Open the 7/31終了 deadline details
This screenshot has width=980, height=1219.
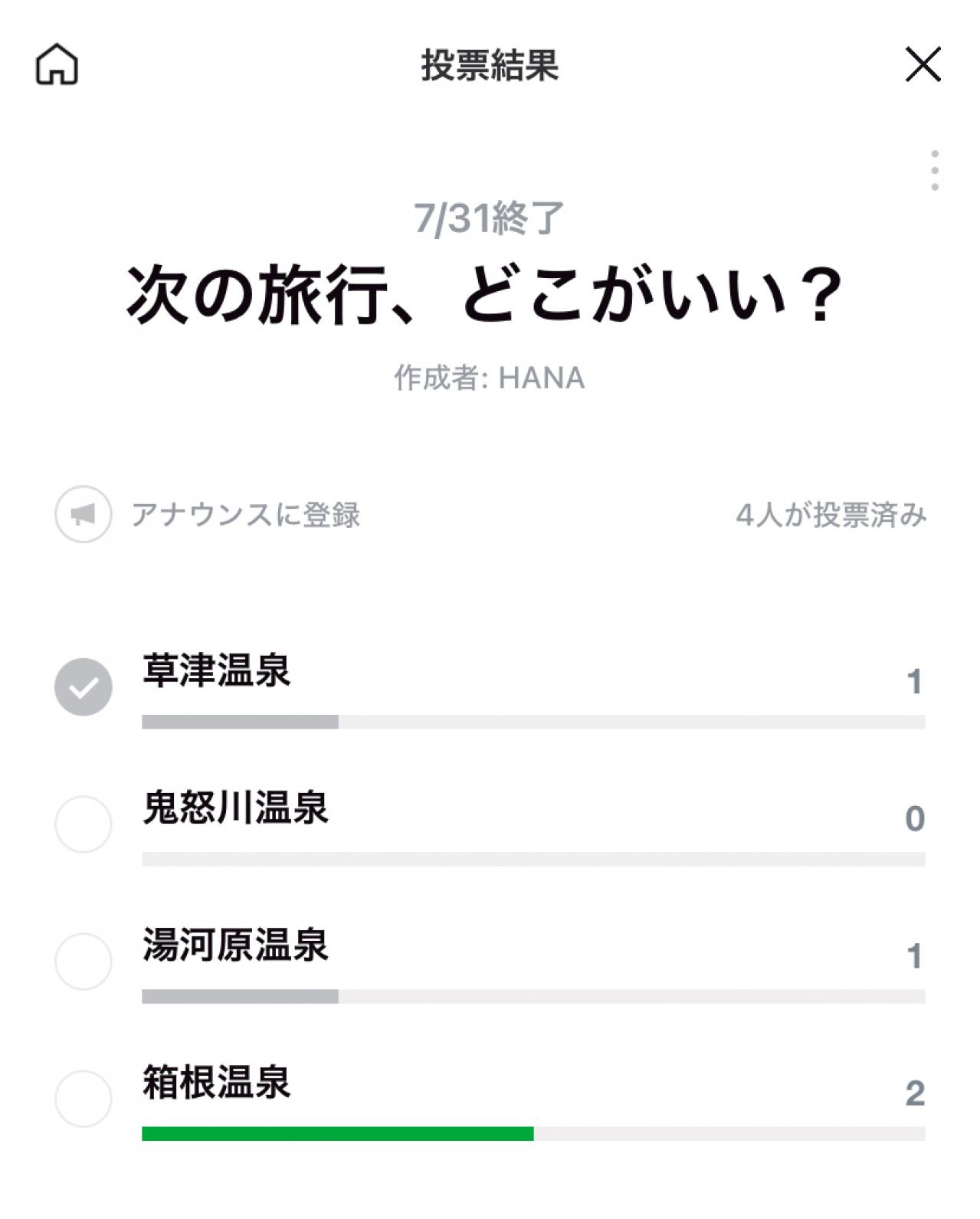pyautogui.click(x=489, y=220)
